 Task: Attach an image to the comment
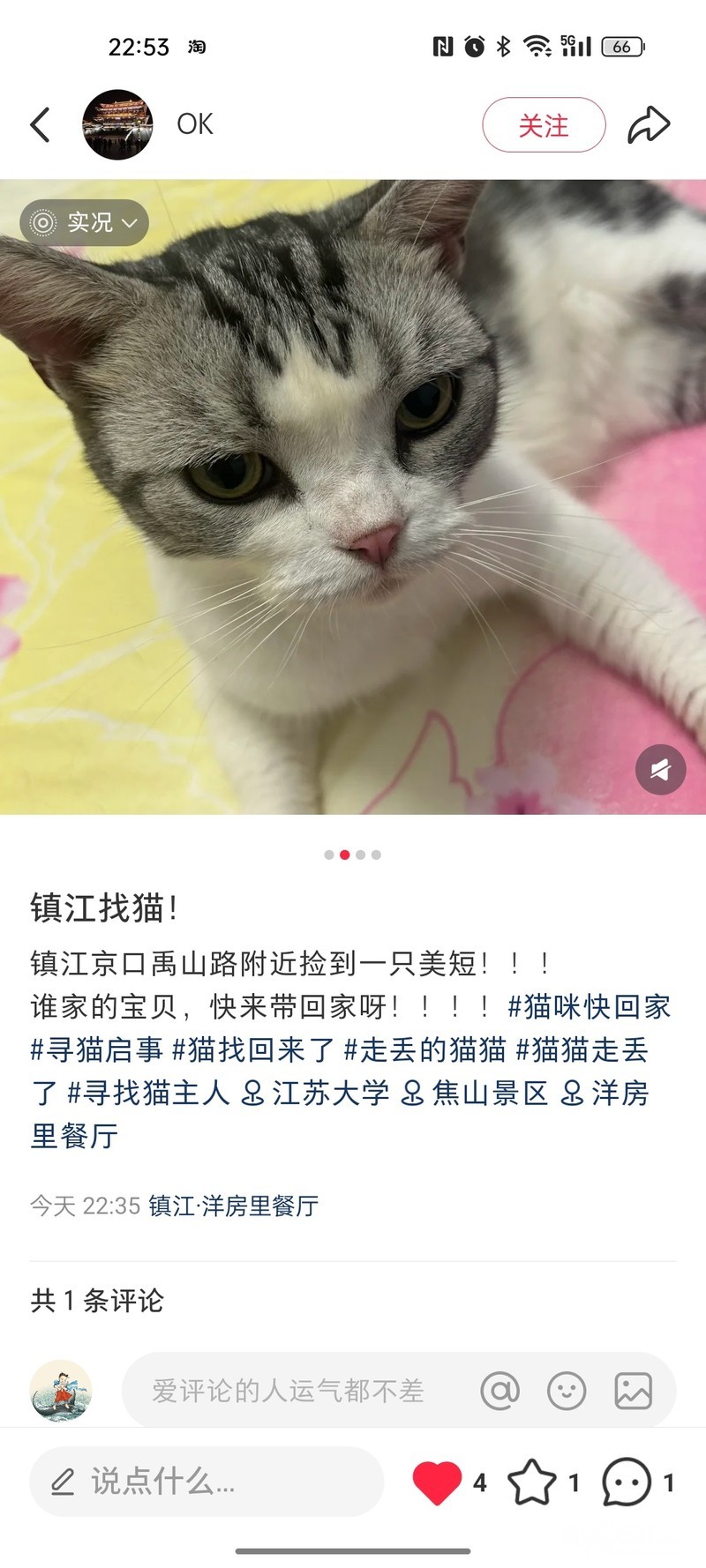(633, 1391)
